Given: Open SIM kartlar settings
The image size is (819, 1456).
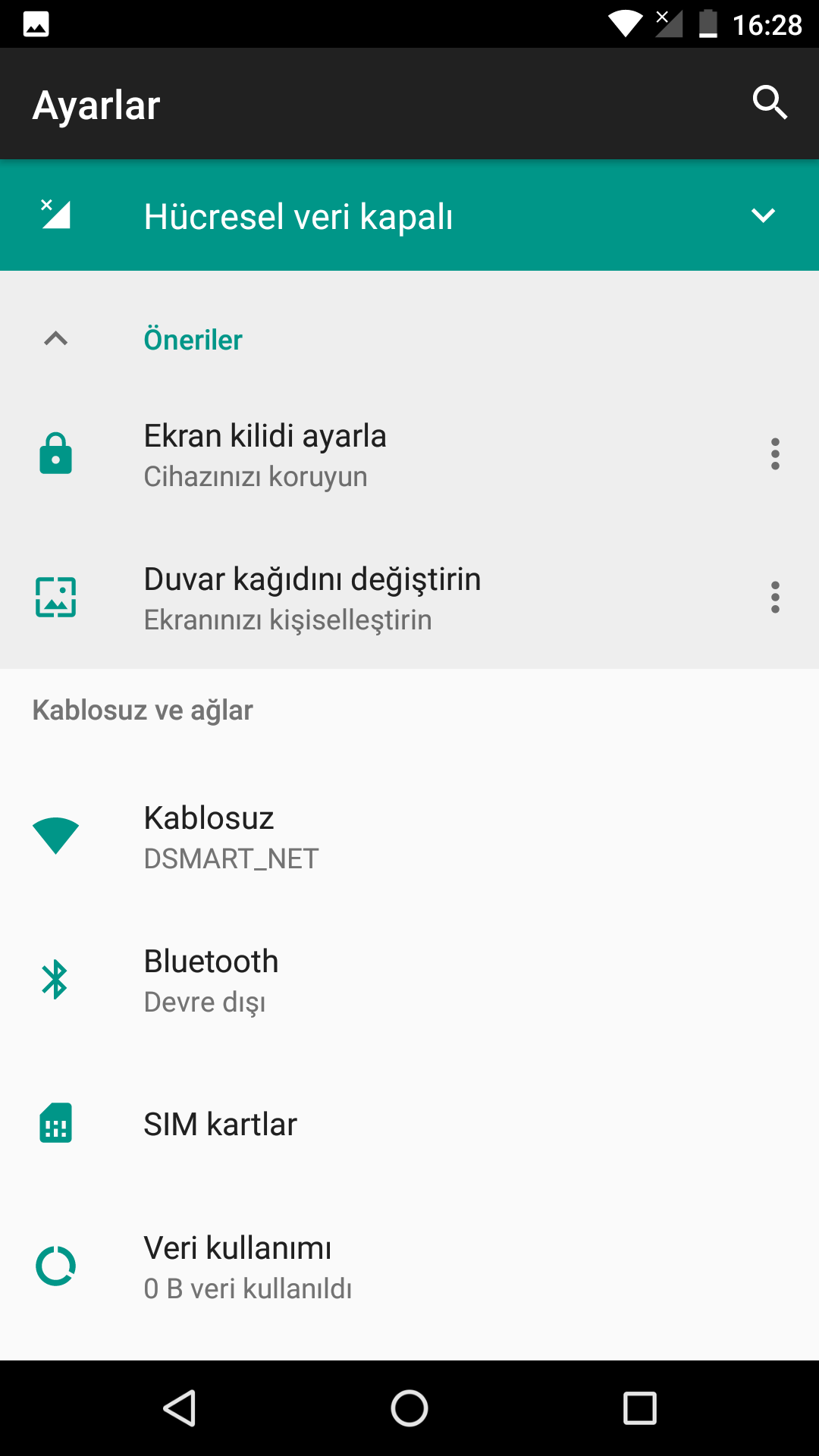Looking at the screenshot, I should coord(220,1124).
